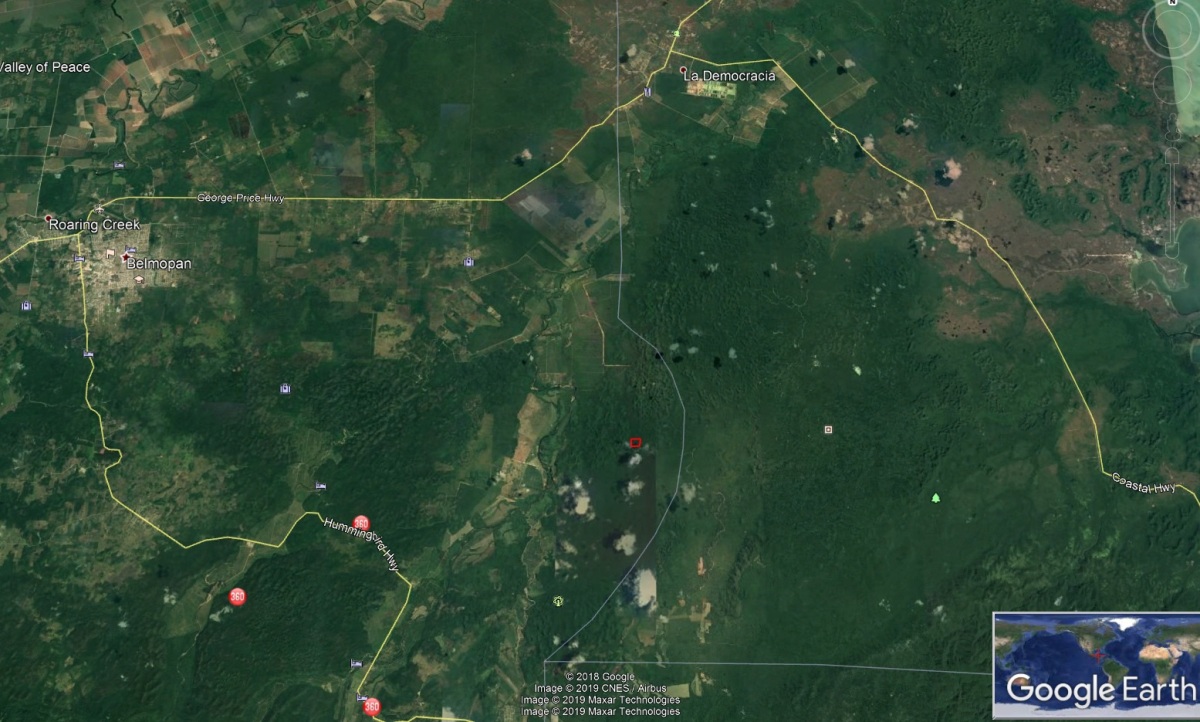The height and width of the screenshot is (722, 1200).
Task: Open the Belmopan place marker
Action: pyautogui.click(x=125, y=257)
